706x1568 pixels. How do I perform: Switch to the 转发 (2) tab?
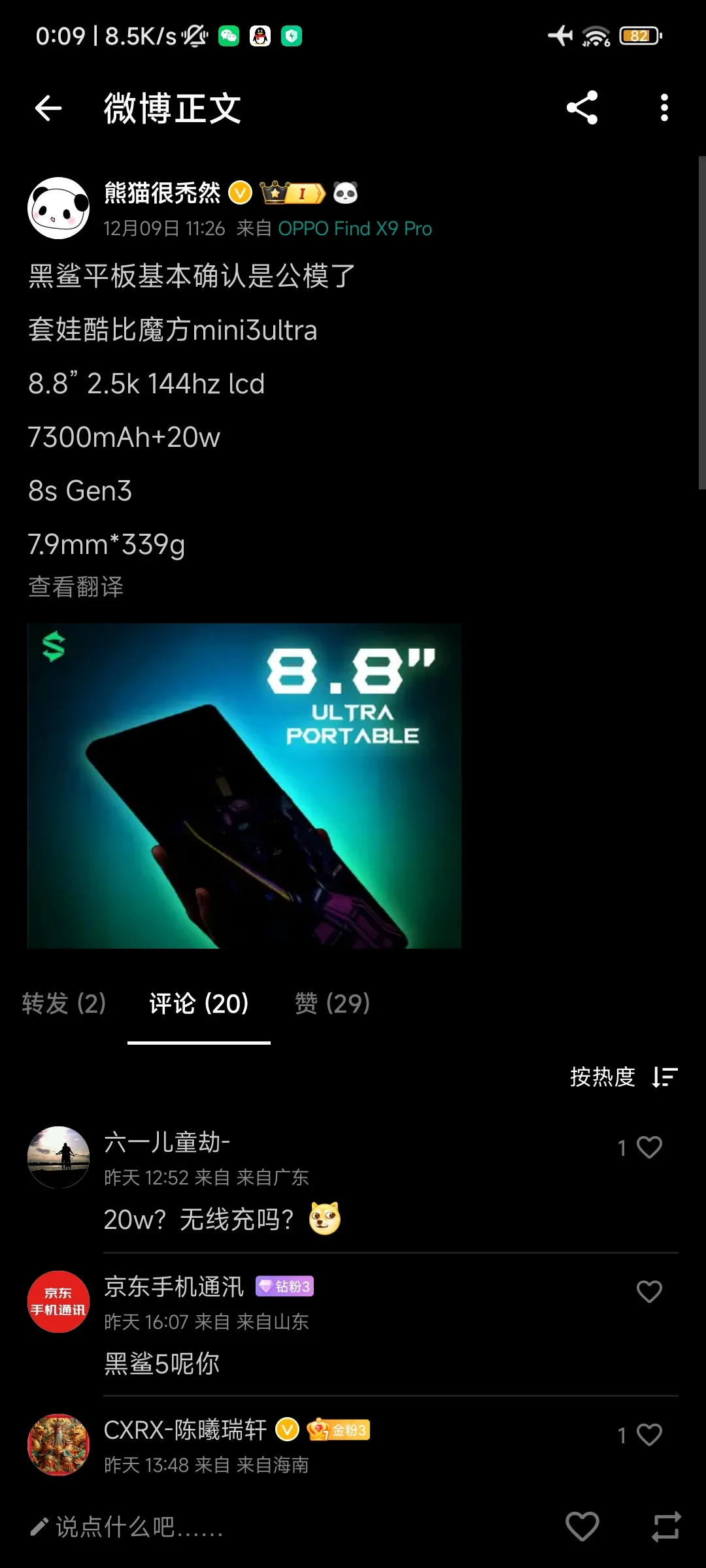click(64, 1003)
